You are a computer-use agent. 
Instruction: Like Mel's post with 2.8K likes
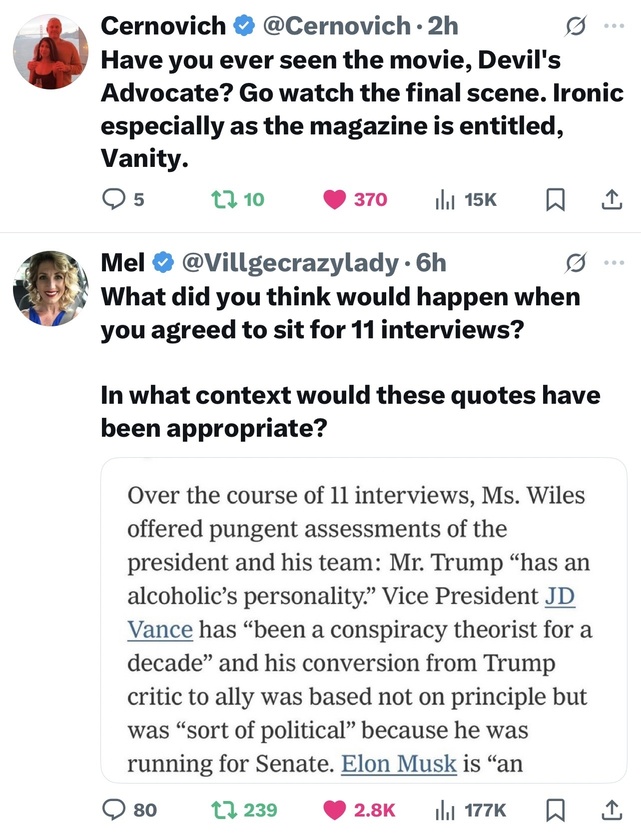(x=336, y=809)
